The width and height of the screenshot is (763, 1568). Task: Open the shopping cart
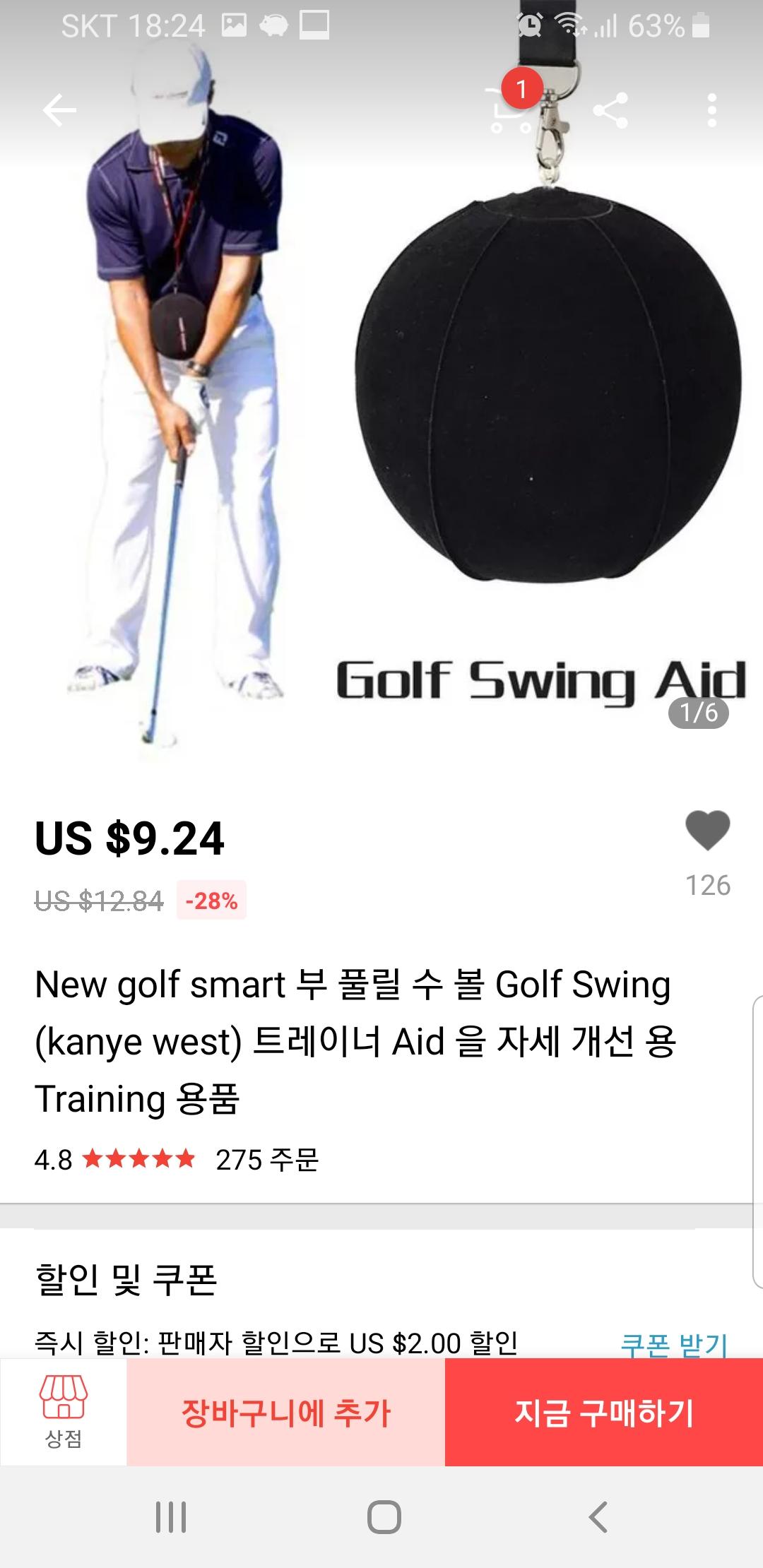coord(510,110)
